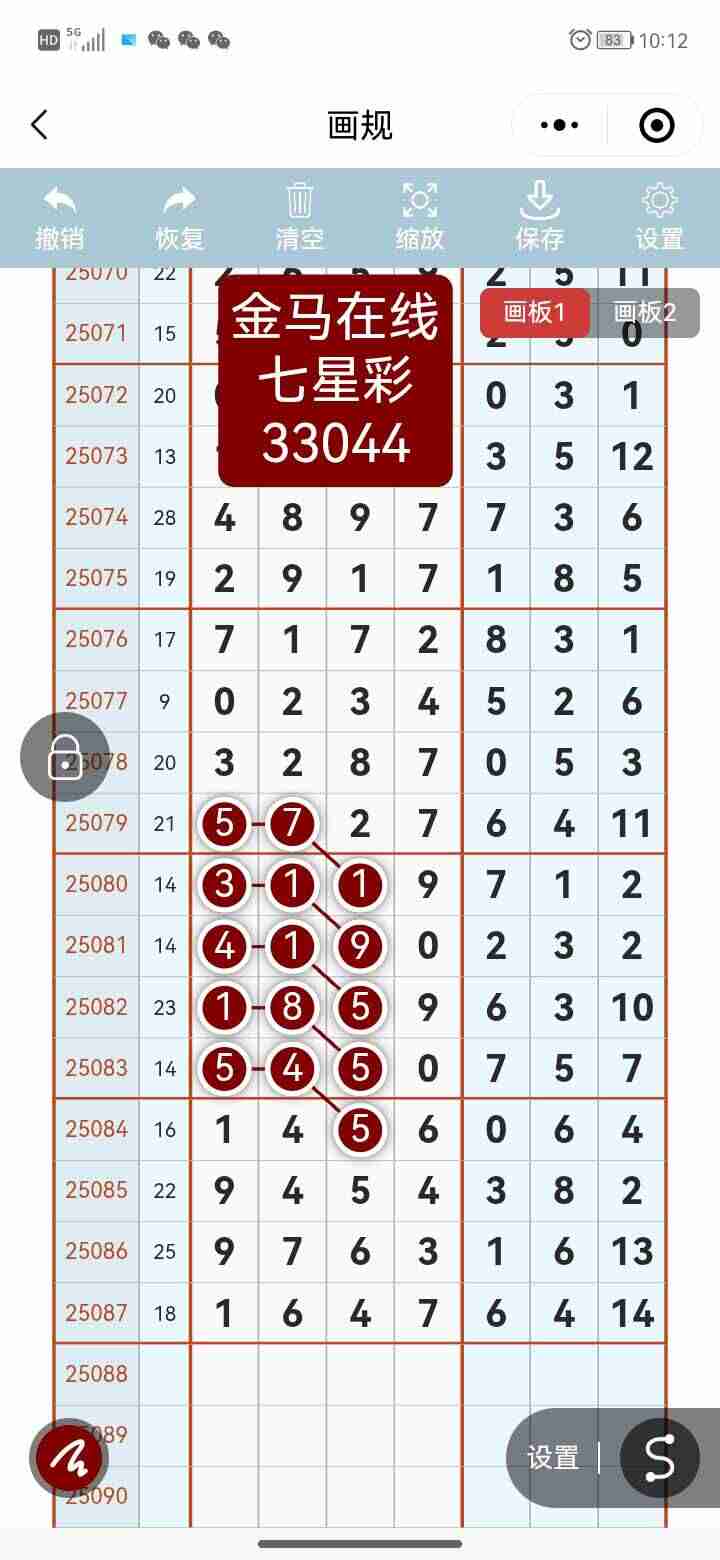Click the circled 7 marker in row 25079
The image size is (720, 1560).
pyautogui.click(x=292, y=824)
